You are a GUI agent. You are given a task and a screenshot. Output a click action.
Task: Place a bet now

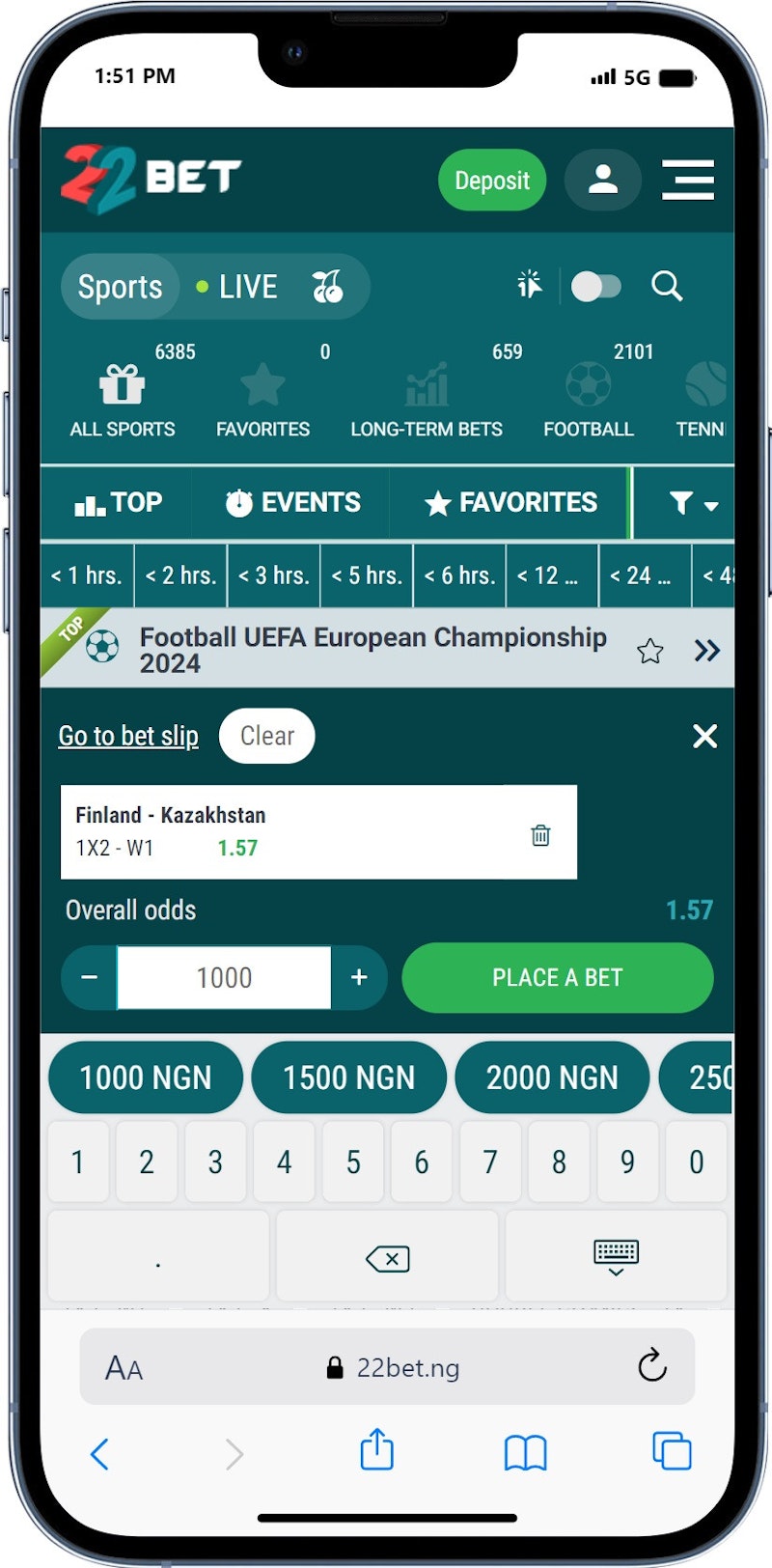(x=557, y=977)
